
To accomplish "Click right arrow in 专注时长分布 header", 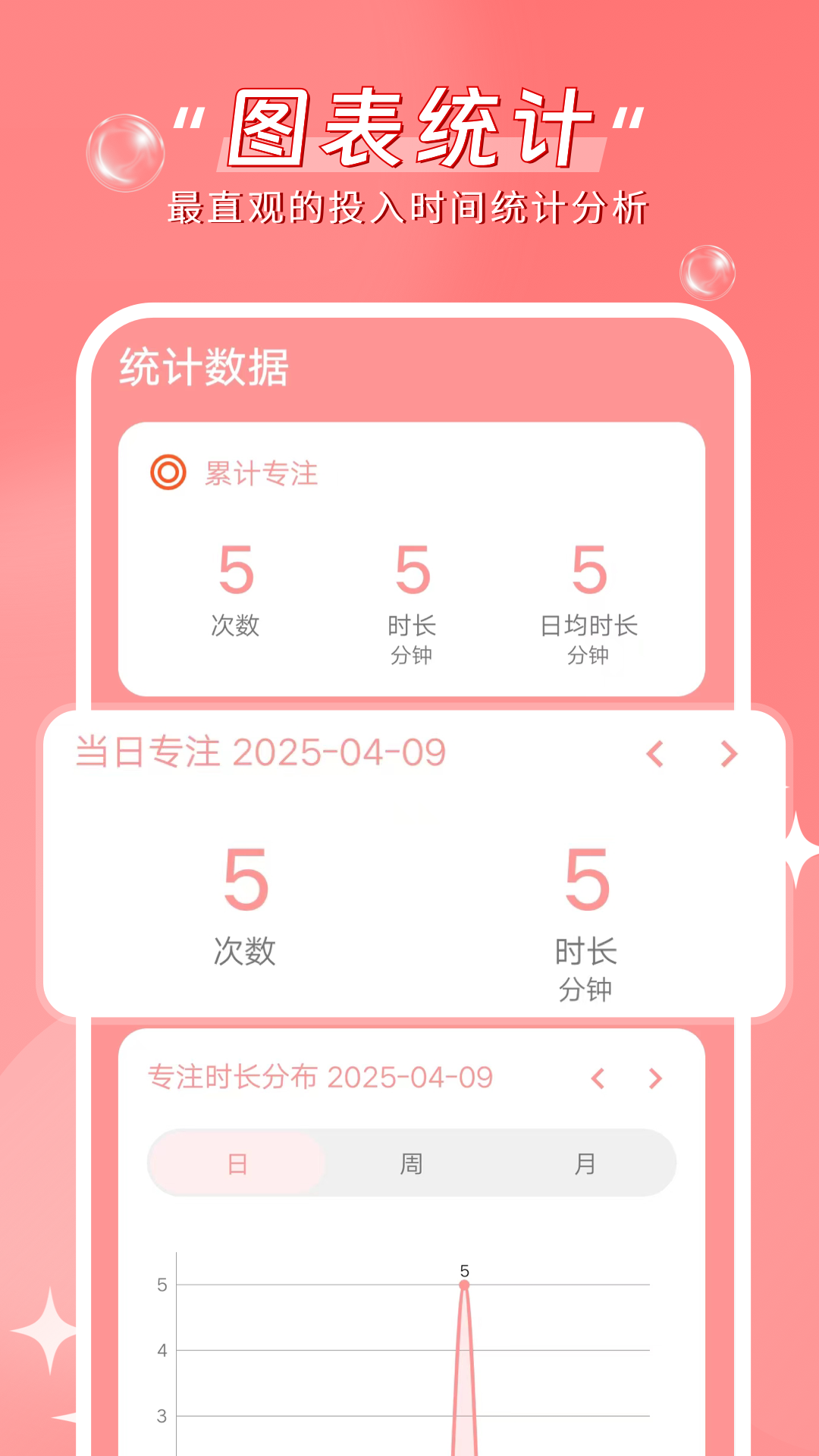I will tap(657, 1077).
